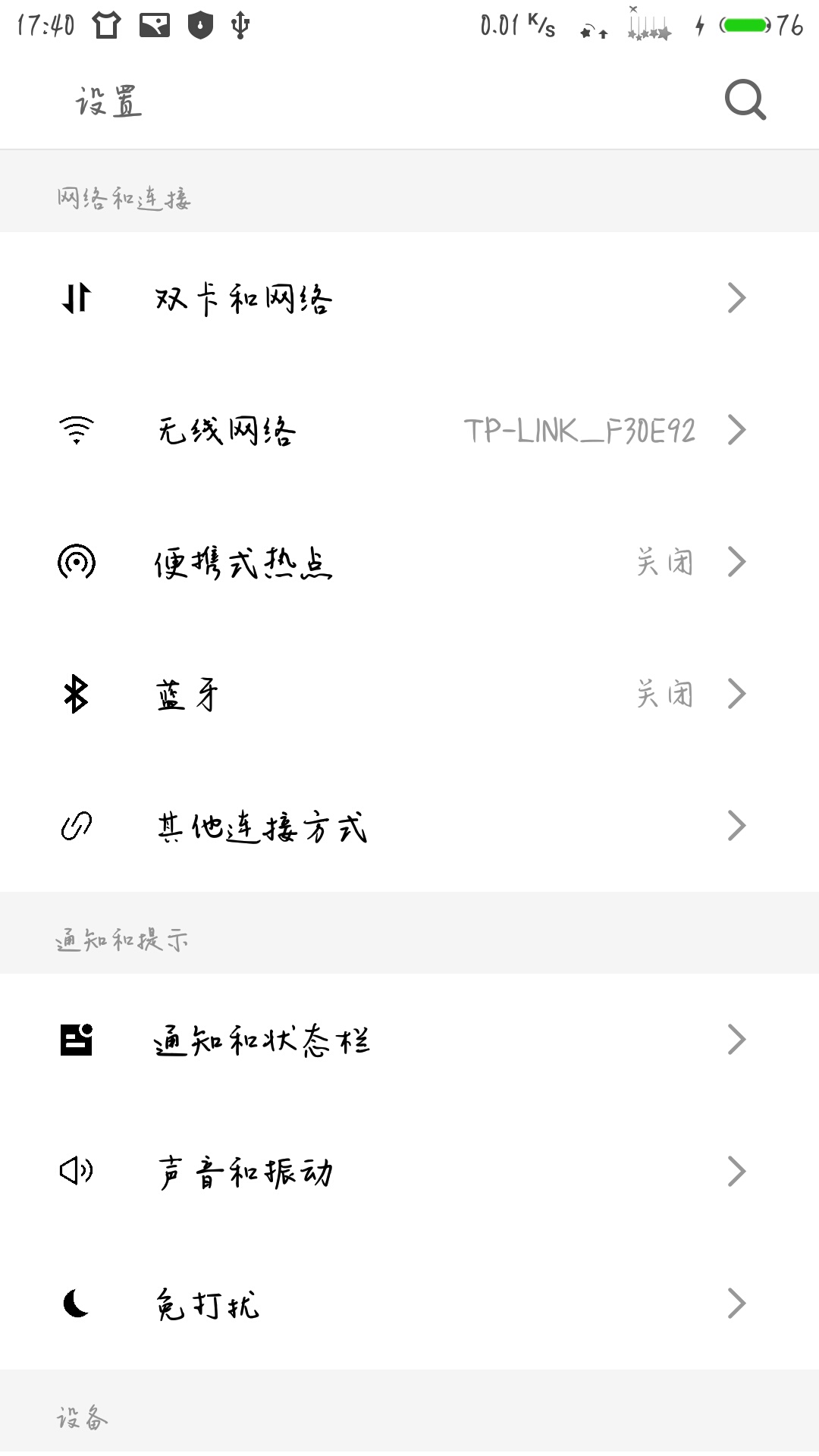Open 声音和振动 settings
This screenshot has height=1456, width=819.
coord(409,1172)
